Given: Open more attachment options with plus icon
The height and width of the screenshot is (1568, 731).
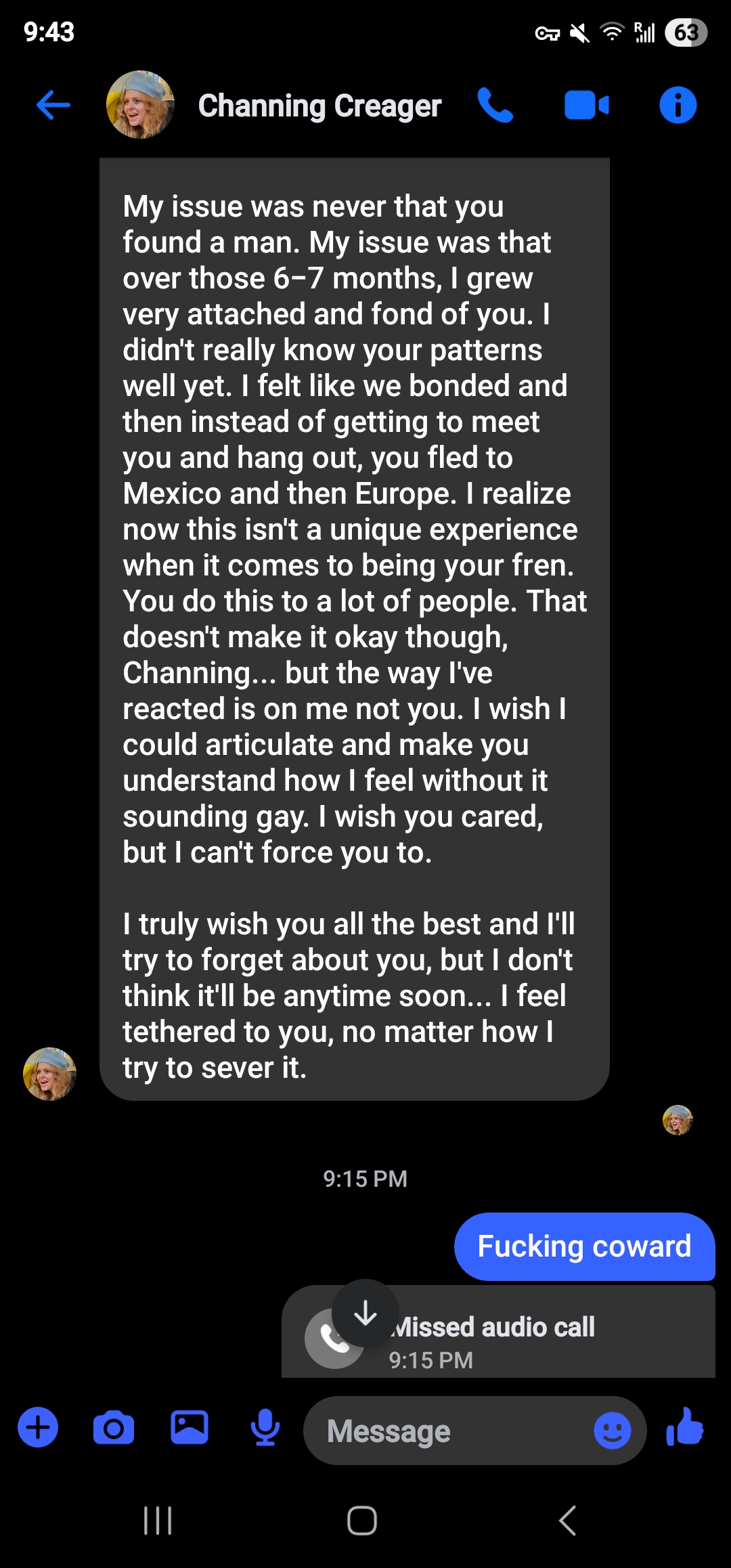Looking at the screenshot, I should (x=38, y=1428).
